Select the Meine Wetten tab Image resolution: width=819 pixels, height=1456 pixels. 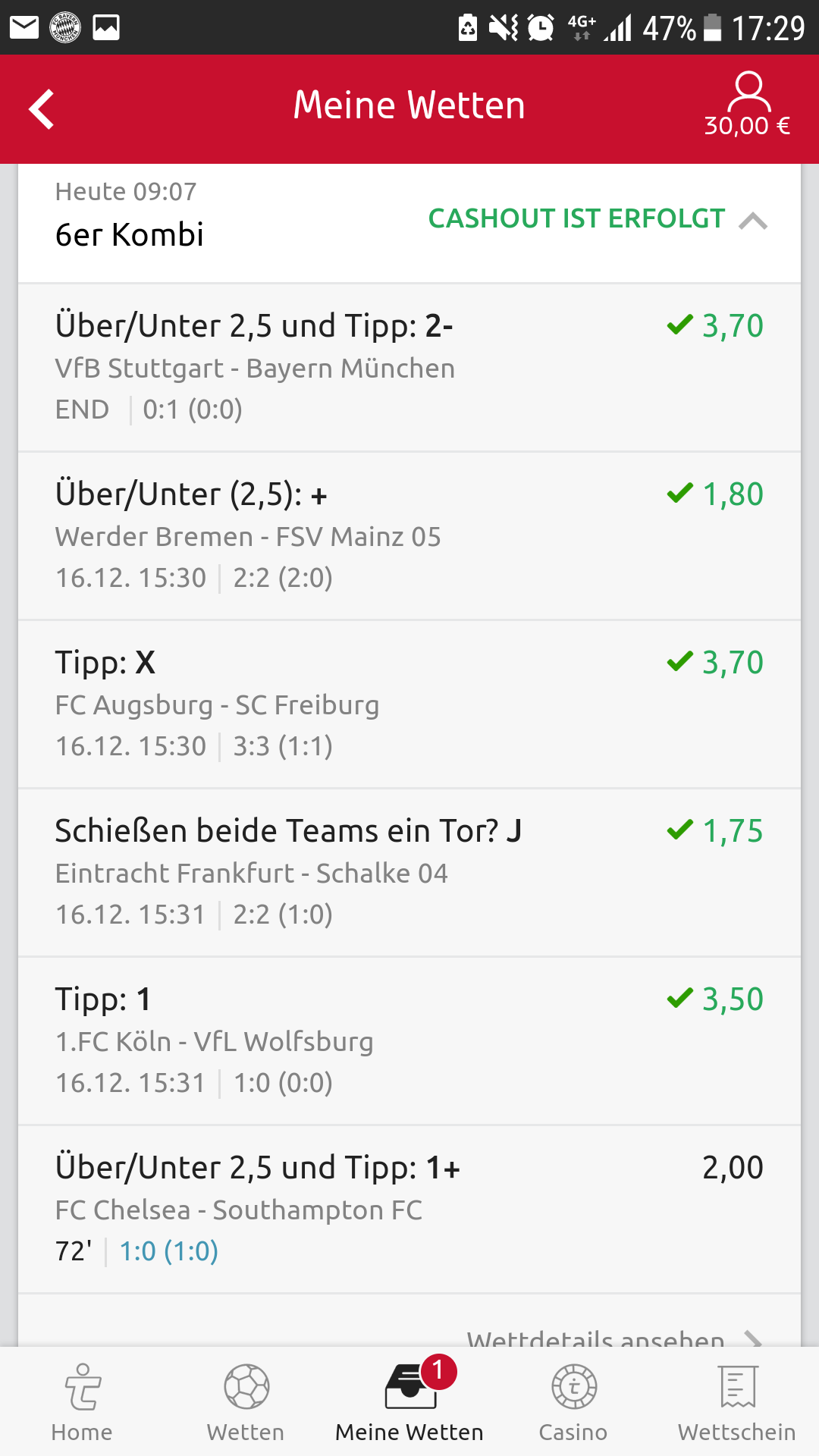pos(409,1401)
